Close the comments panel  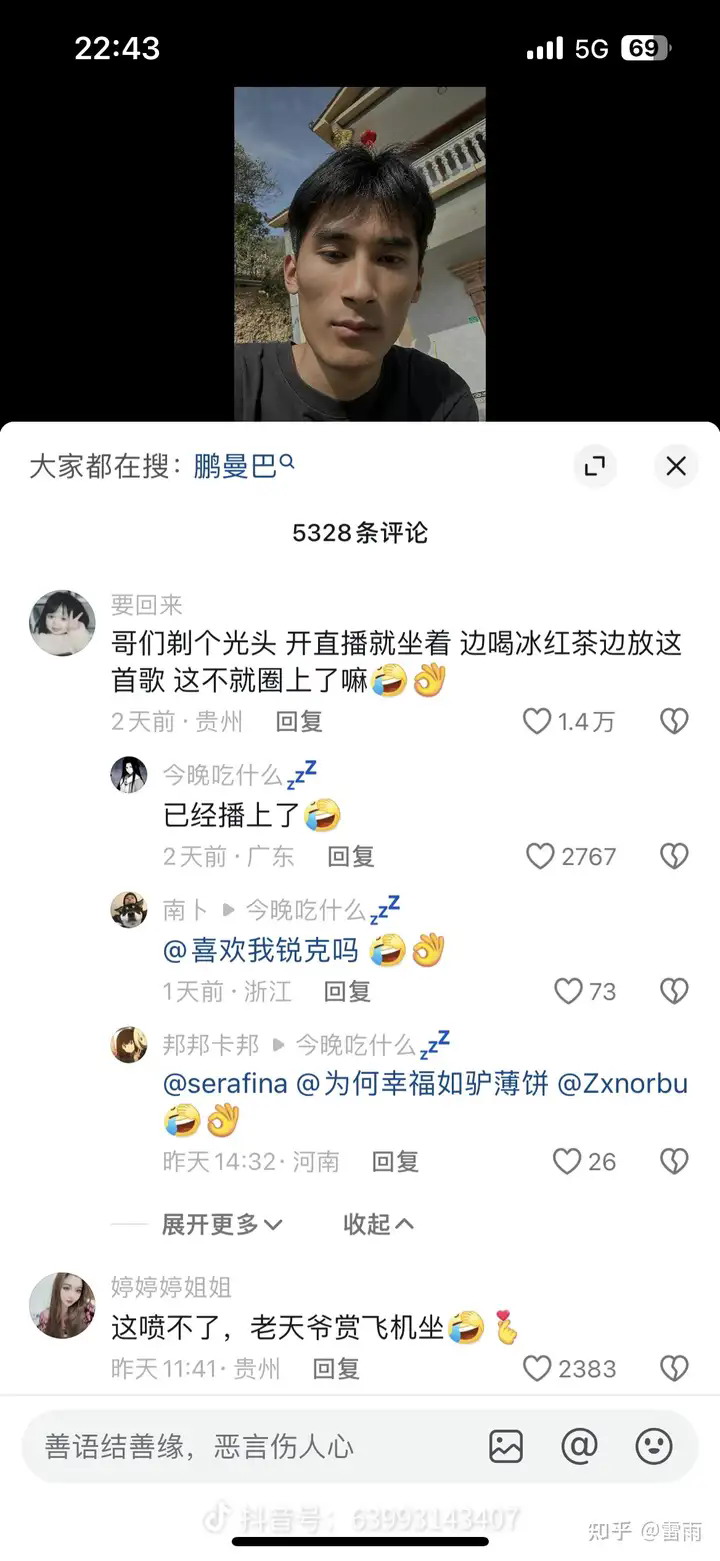coord(676,466)
